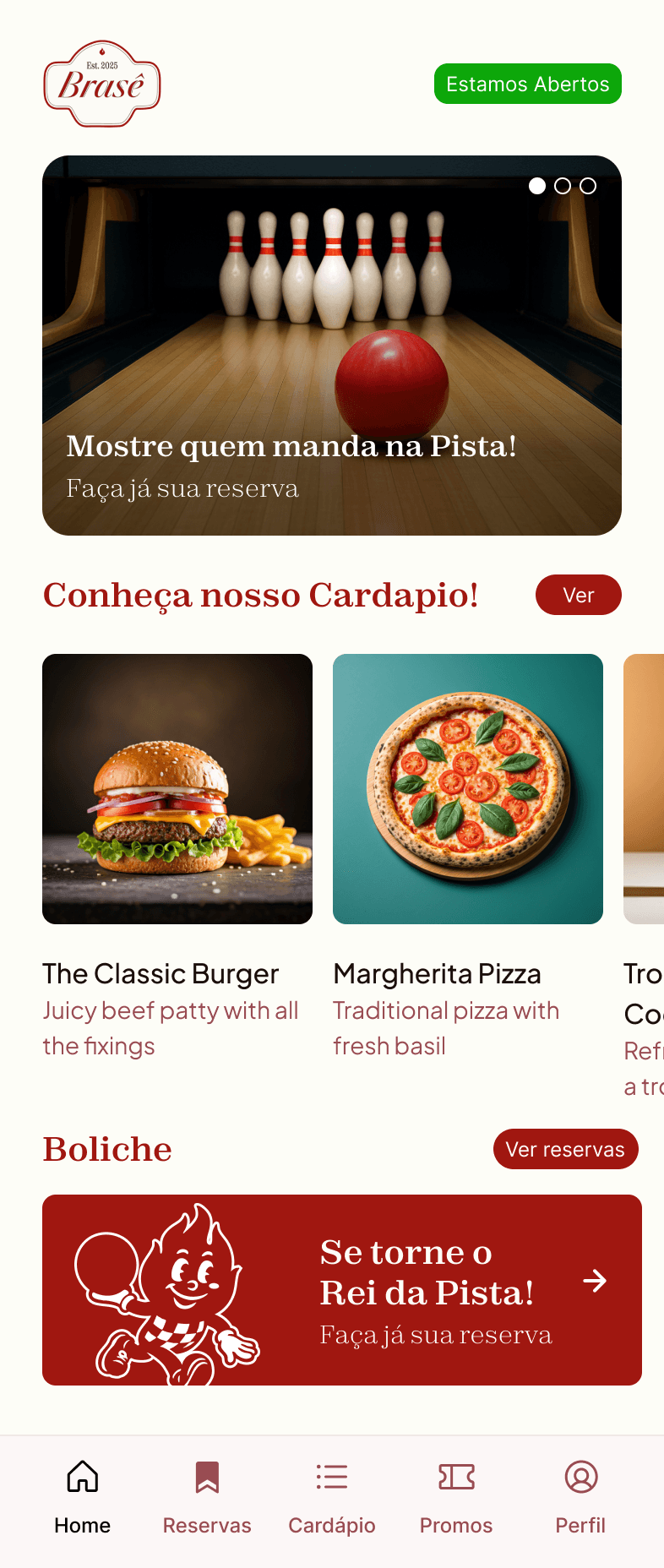Viewport: 664px width, 1568px height.
Task: Go to the Home tab
Action: pyautogui.click(x=83, y=1498)
